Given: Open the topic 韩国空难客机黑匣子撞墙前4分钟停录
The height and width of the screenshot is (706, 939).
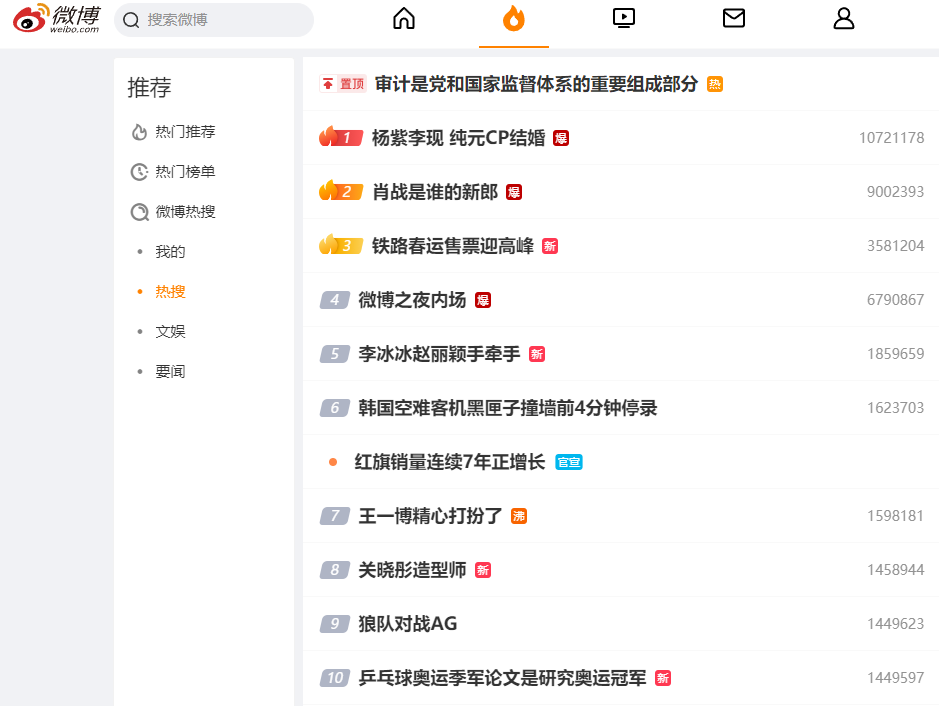Looking at the screenshot, I should tap(507, 408).
